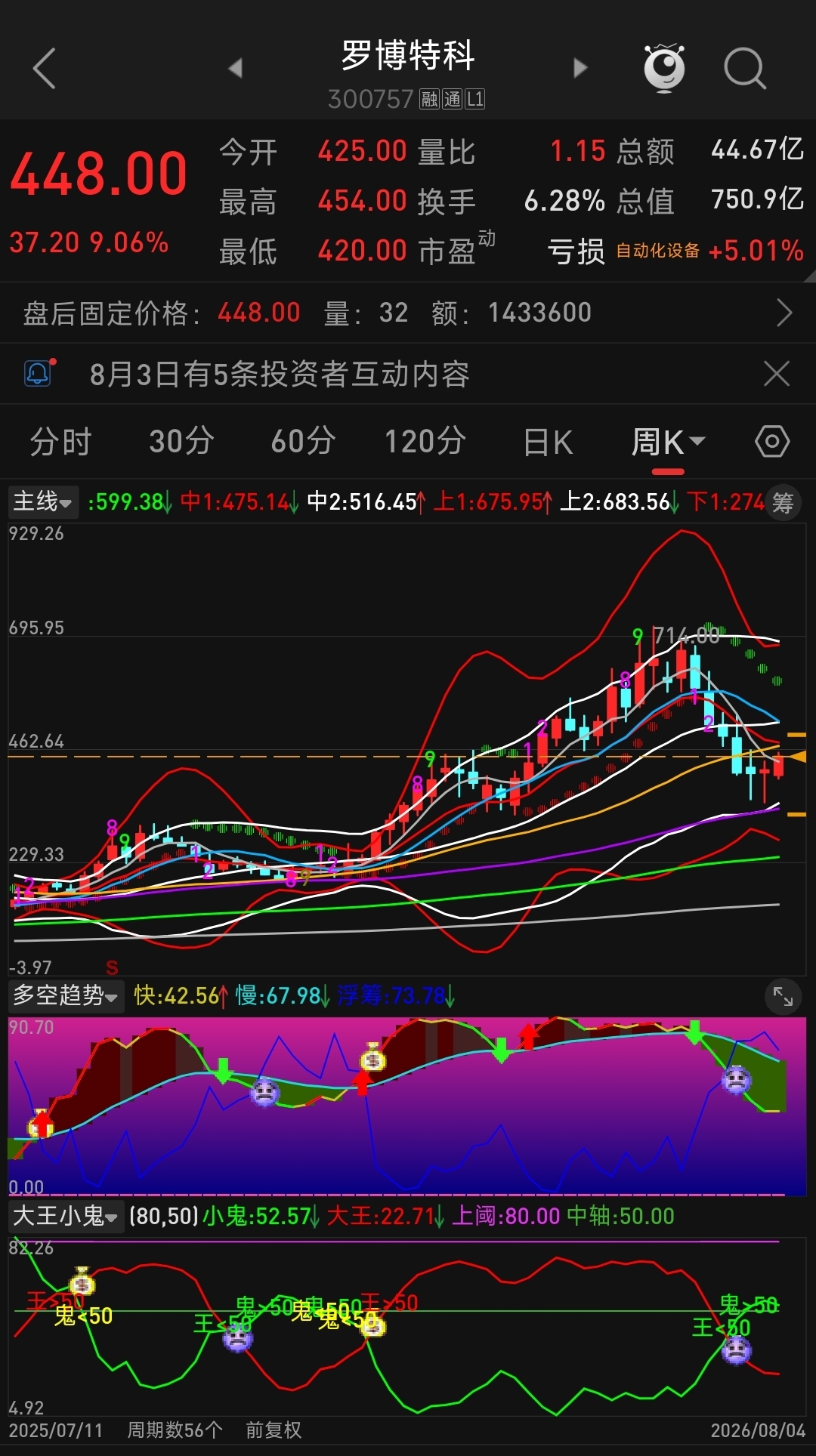The height and width of the screenshot is (1456, 816).
Task: Switch to the 120分 chart tab
Action: (425, 442)
